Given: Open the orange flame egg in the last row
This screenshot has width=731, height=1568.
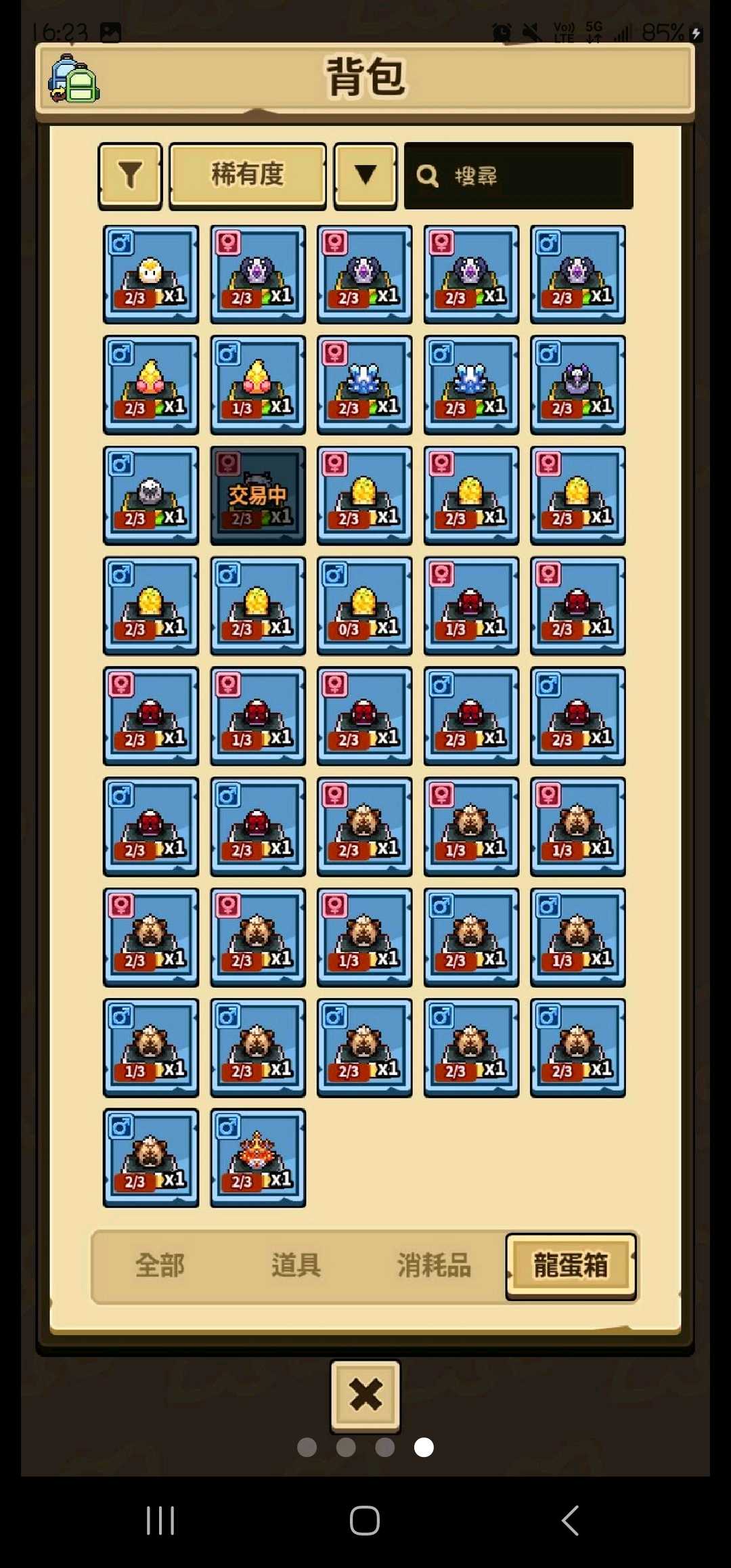Looking at the screenshot, I should click(258, 1158).
